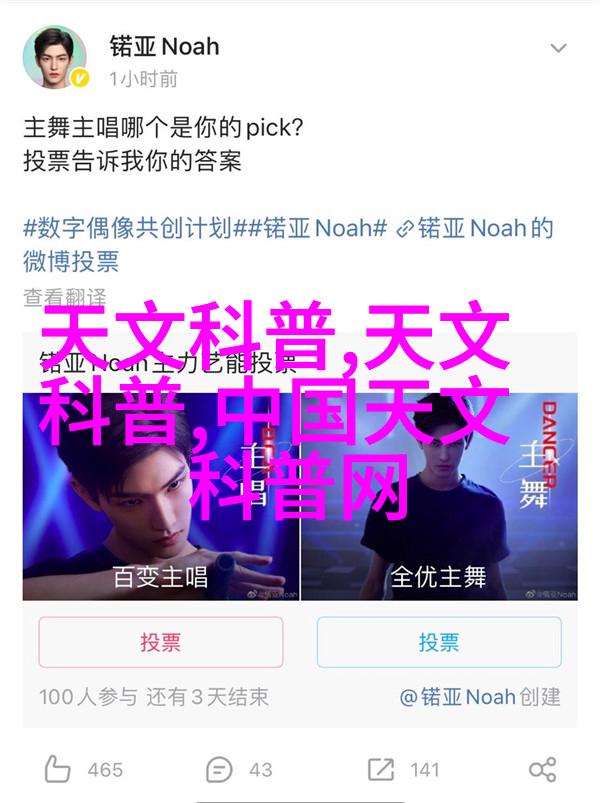Open the 全优主舞 poll image
The height and width of the screenshot is (803, 600).
438,480
